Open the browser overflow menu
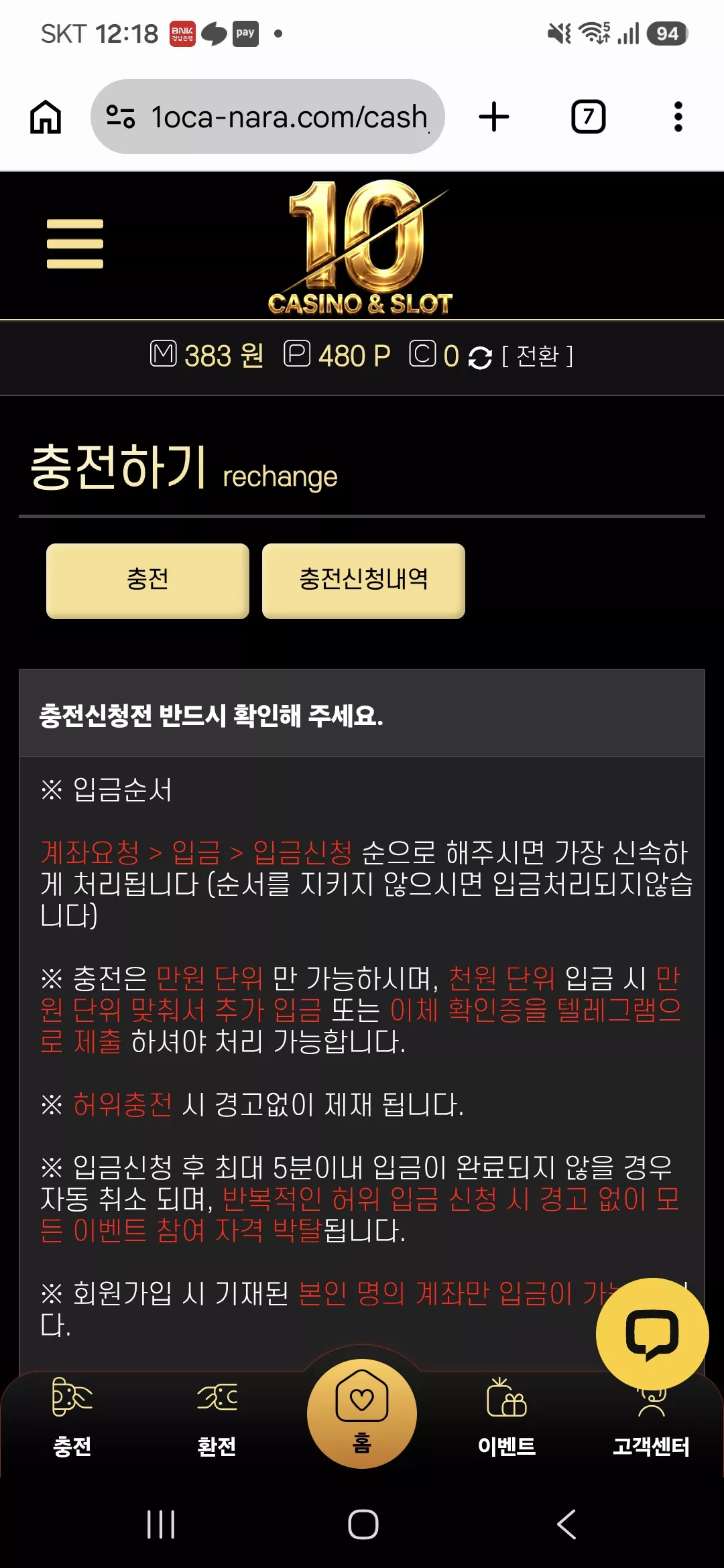The width and height of the screenshot is (724, 1568). pyautogui.click(x=678, y=117)
